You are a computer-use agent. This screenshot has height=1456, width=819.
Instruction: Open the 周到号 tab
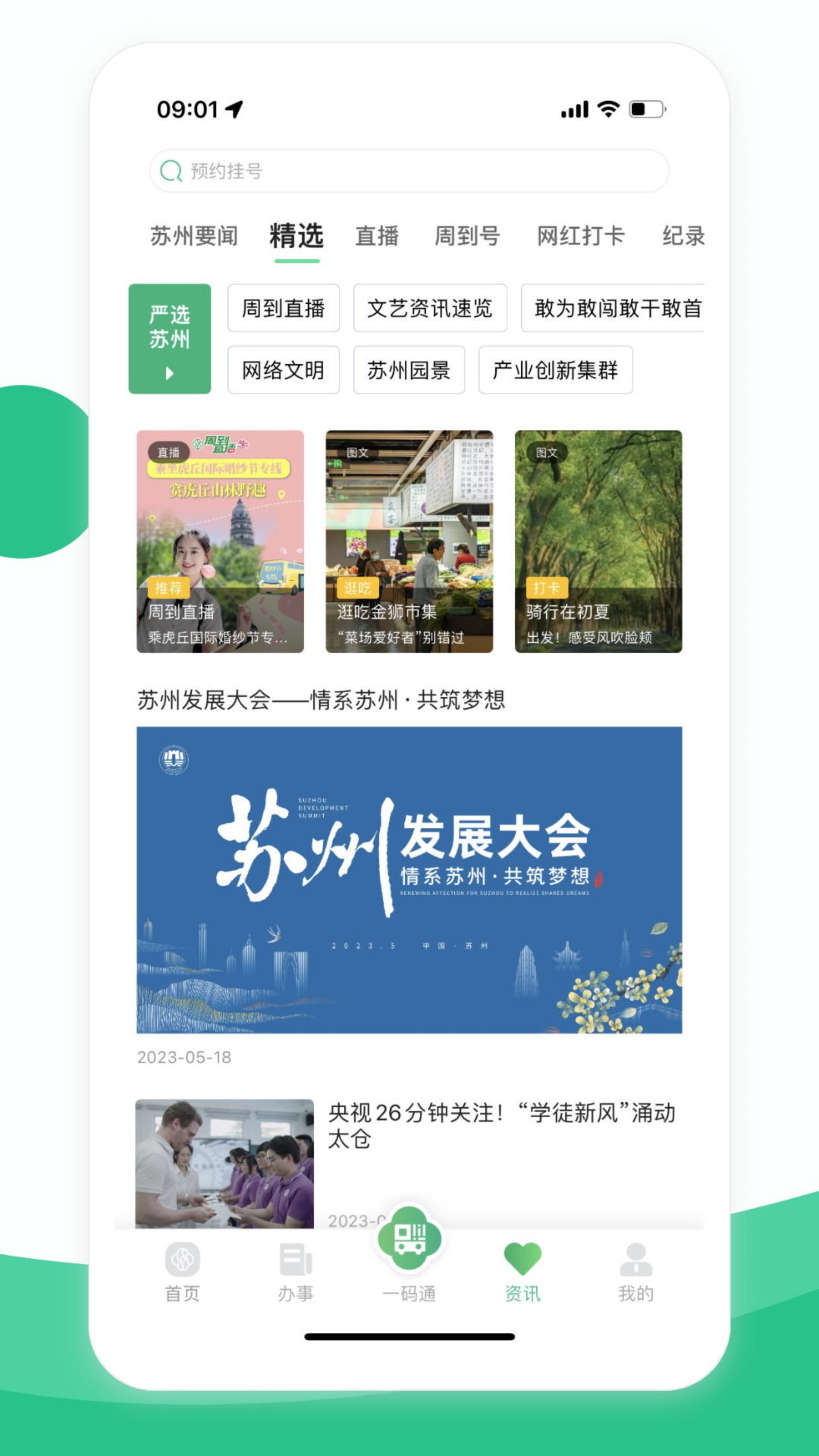click(467, 235)
